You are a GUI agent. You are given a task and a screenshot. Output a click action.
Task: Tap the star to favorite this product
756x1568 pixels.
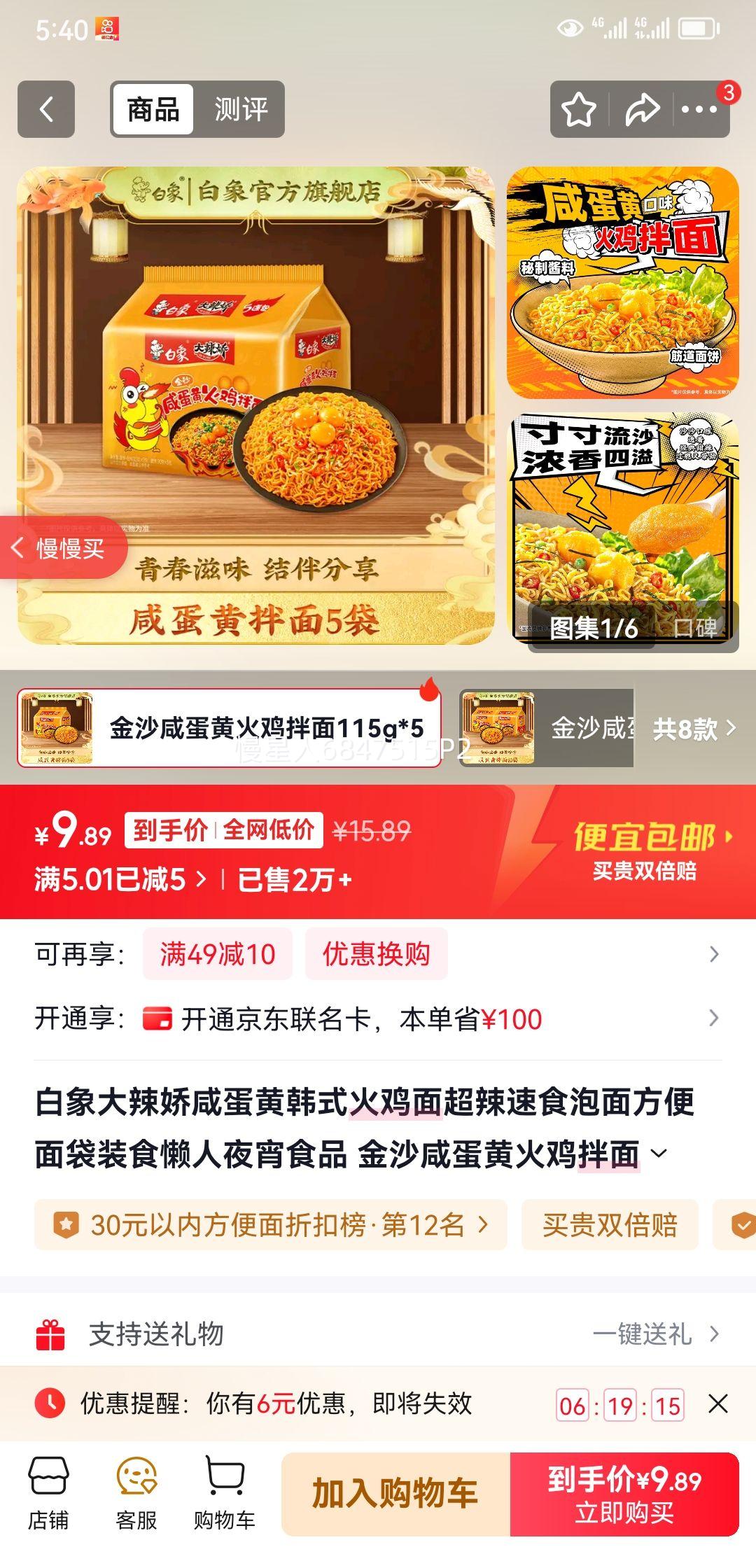[x=580, y=109]
